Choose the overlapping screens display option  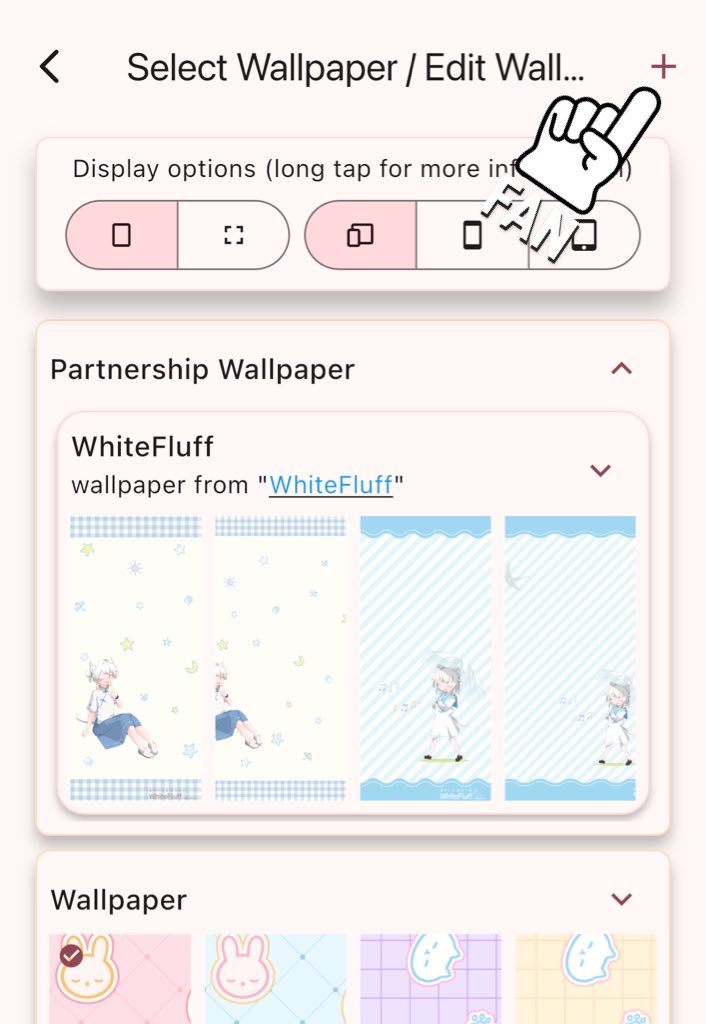click(360, 235)
